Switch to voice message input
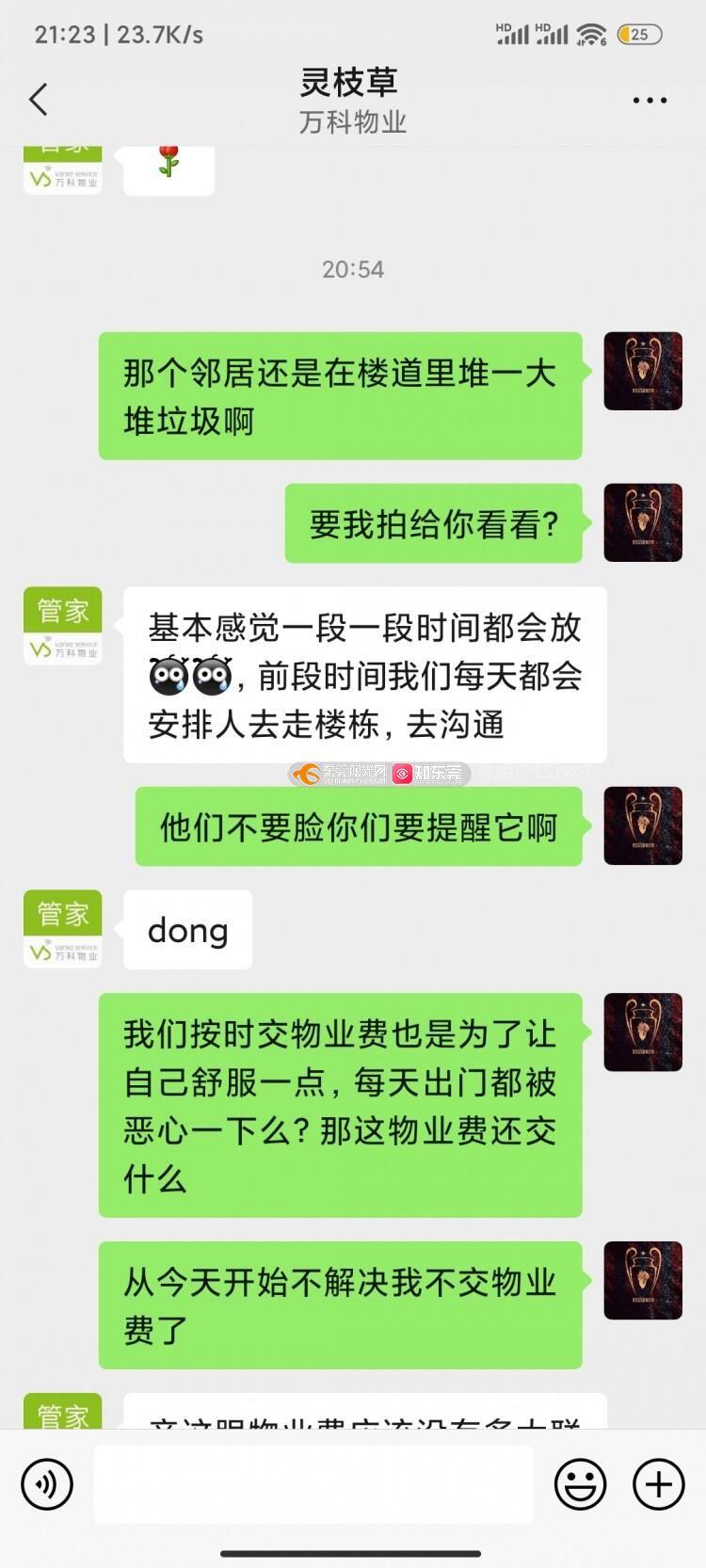The height and width of the screenshot is (1568, 706). 46,1484
